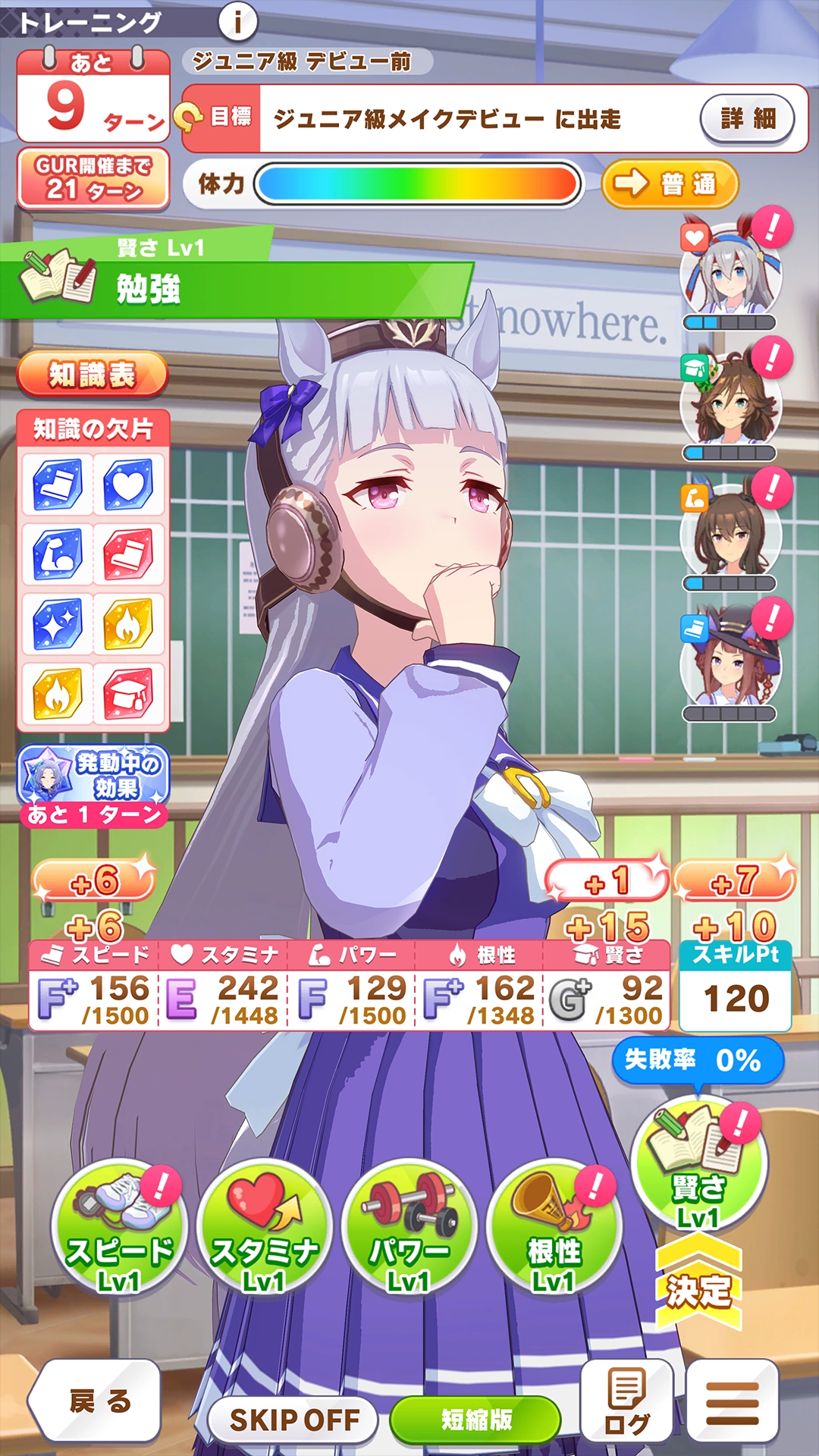Tap the 詳細 button for the goal
This screenshot has width=819, height=1456.
coord(748,118)
